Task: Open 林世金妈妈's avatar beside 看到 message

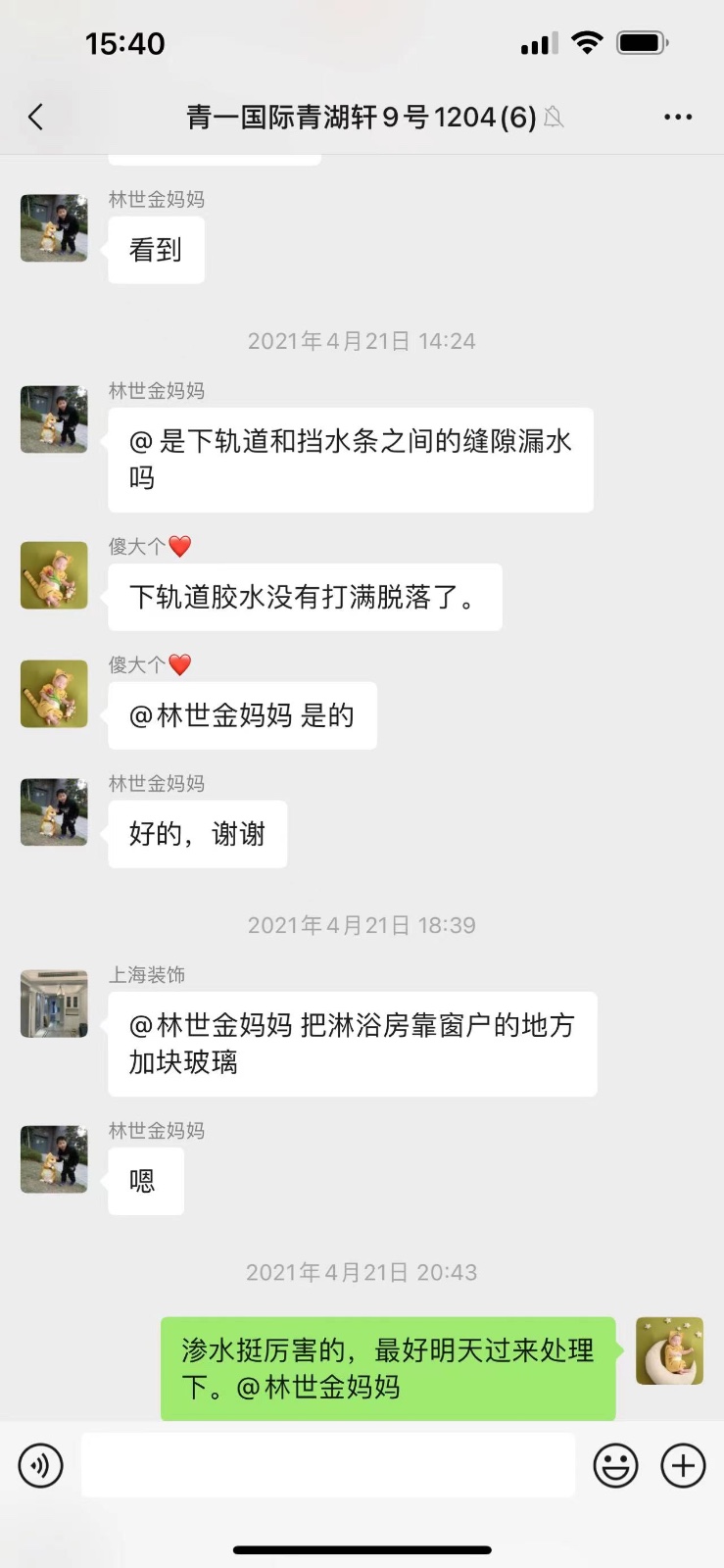Action: click(x=54, y=227)
